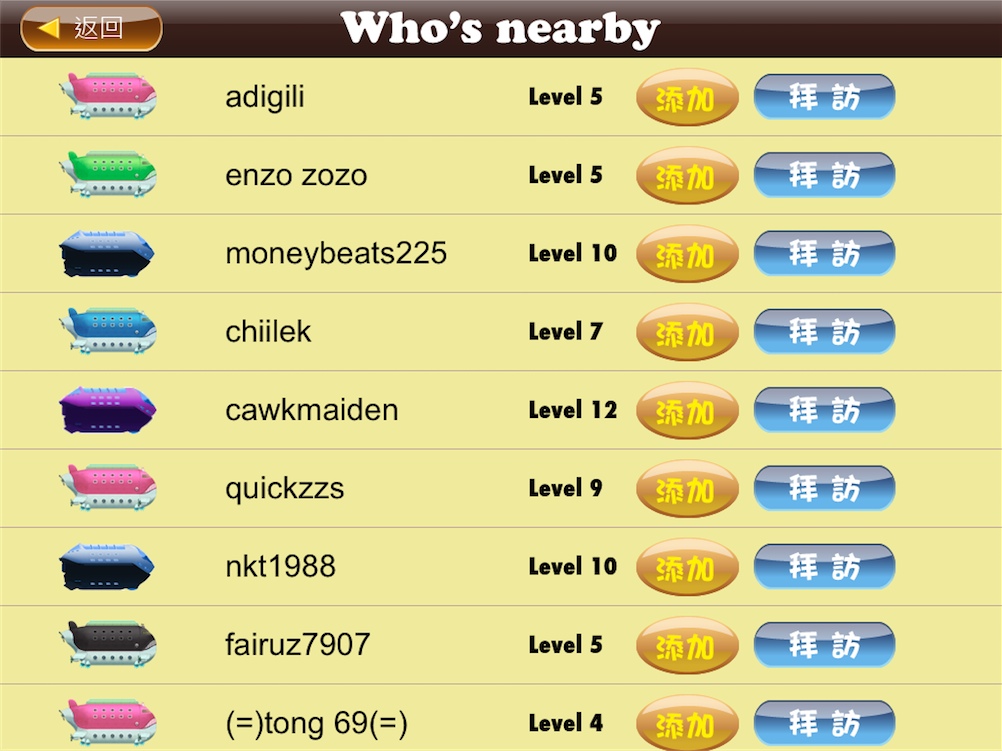Add adigili as a friend

coord(687,98)
